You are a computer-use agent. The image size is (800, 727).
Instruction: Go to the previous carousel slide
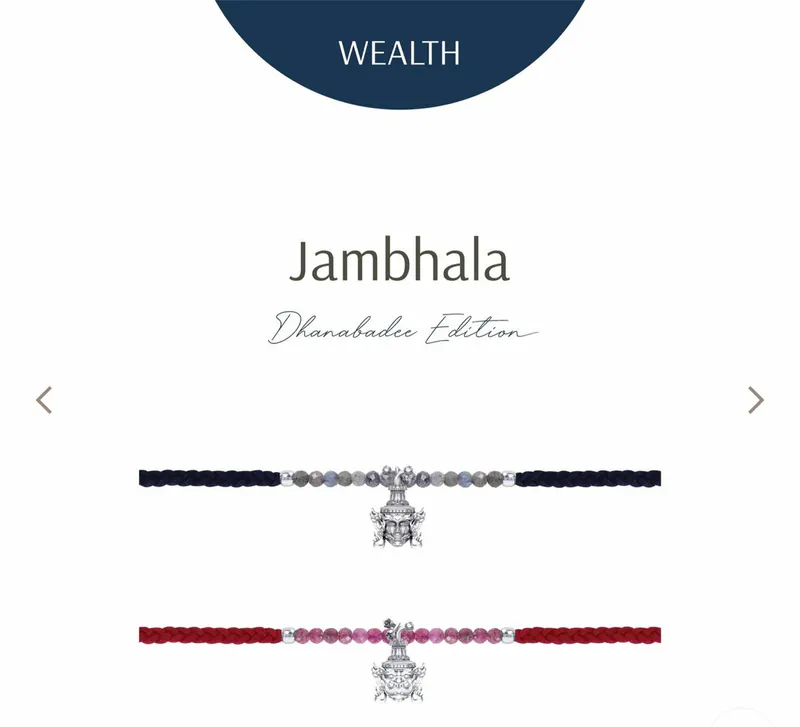(x=44, y=400)
